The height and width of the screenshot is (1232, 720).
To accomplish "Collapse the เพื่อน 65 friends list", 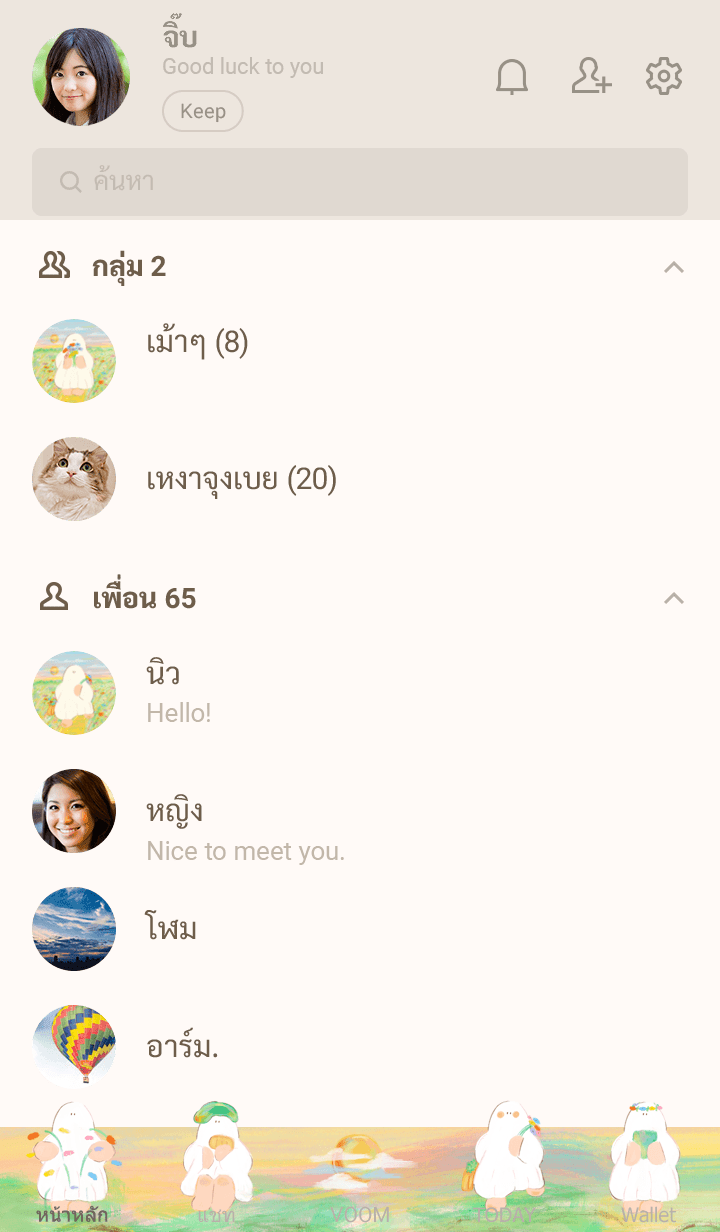I will point(674,598).
